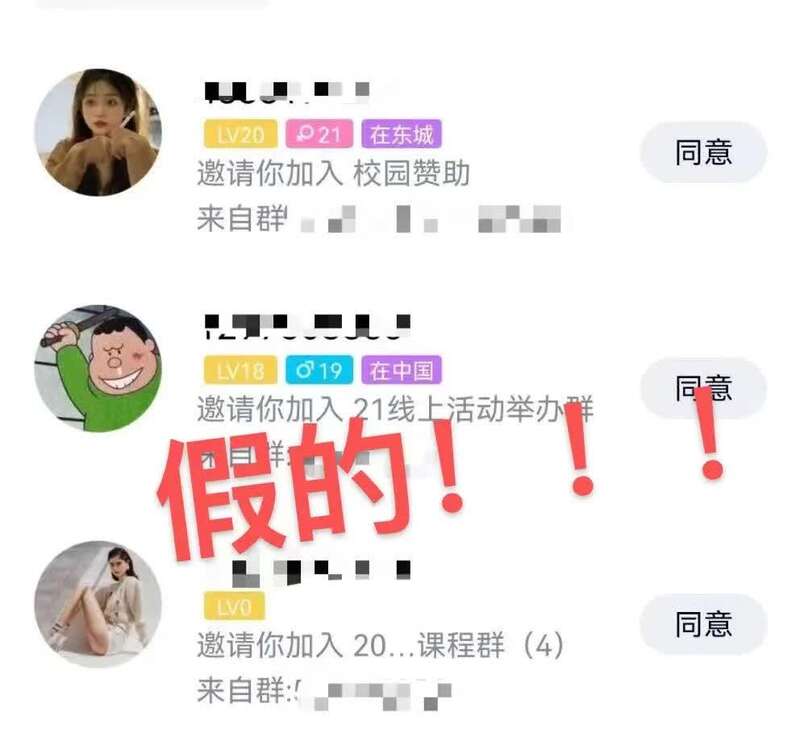Accept the 20…课程群 (4) invitation
The image size is (800, 737).
coord(703,624)
